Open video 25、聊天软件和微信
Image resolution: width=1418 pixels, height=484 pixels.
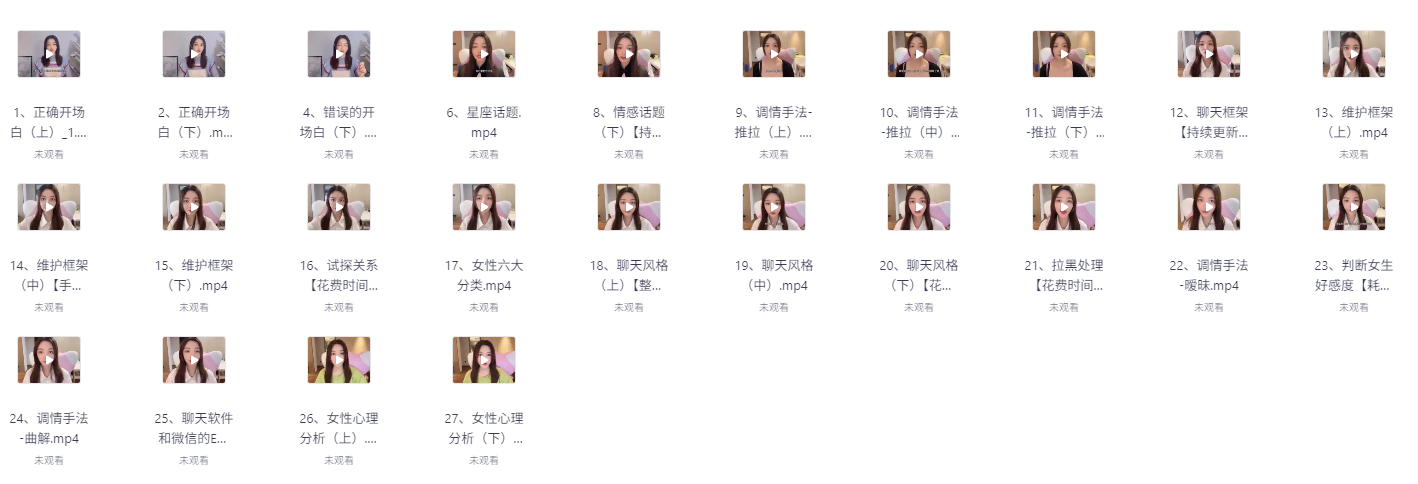(194, 360)
